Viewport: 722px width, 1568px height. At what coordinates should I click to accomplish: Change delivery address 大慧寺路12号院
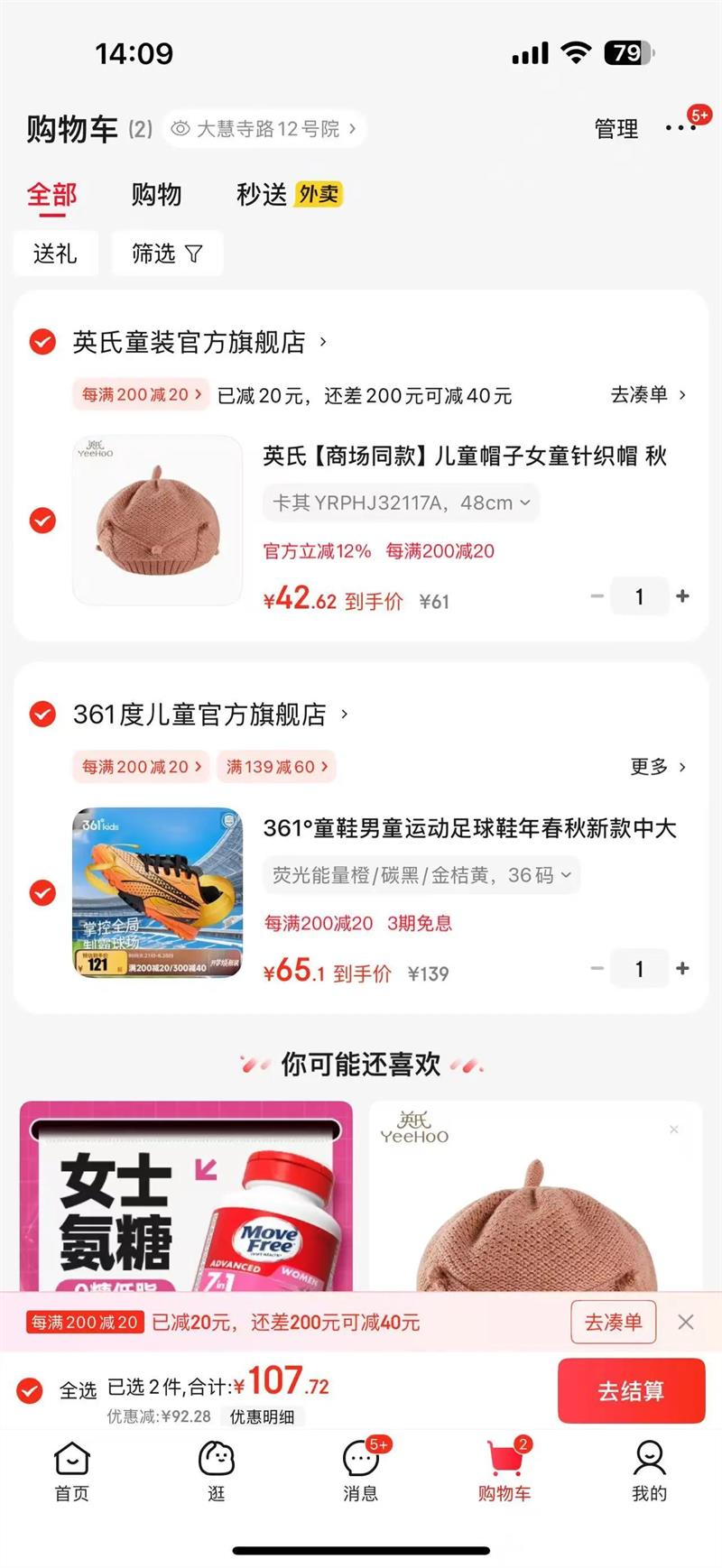pos(268,129)
